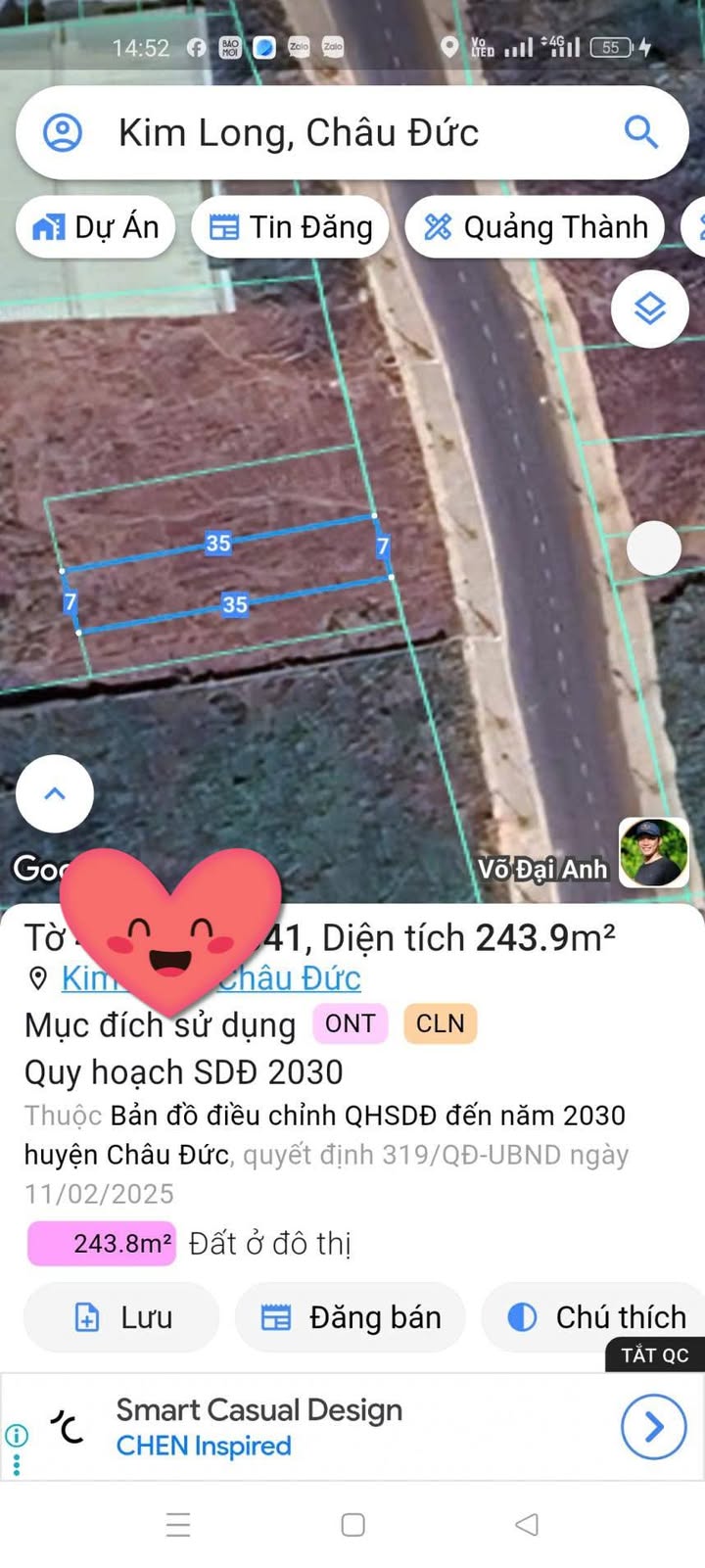
Task: Select the Dự Án chip
Action: pos(96,227)
